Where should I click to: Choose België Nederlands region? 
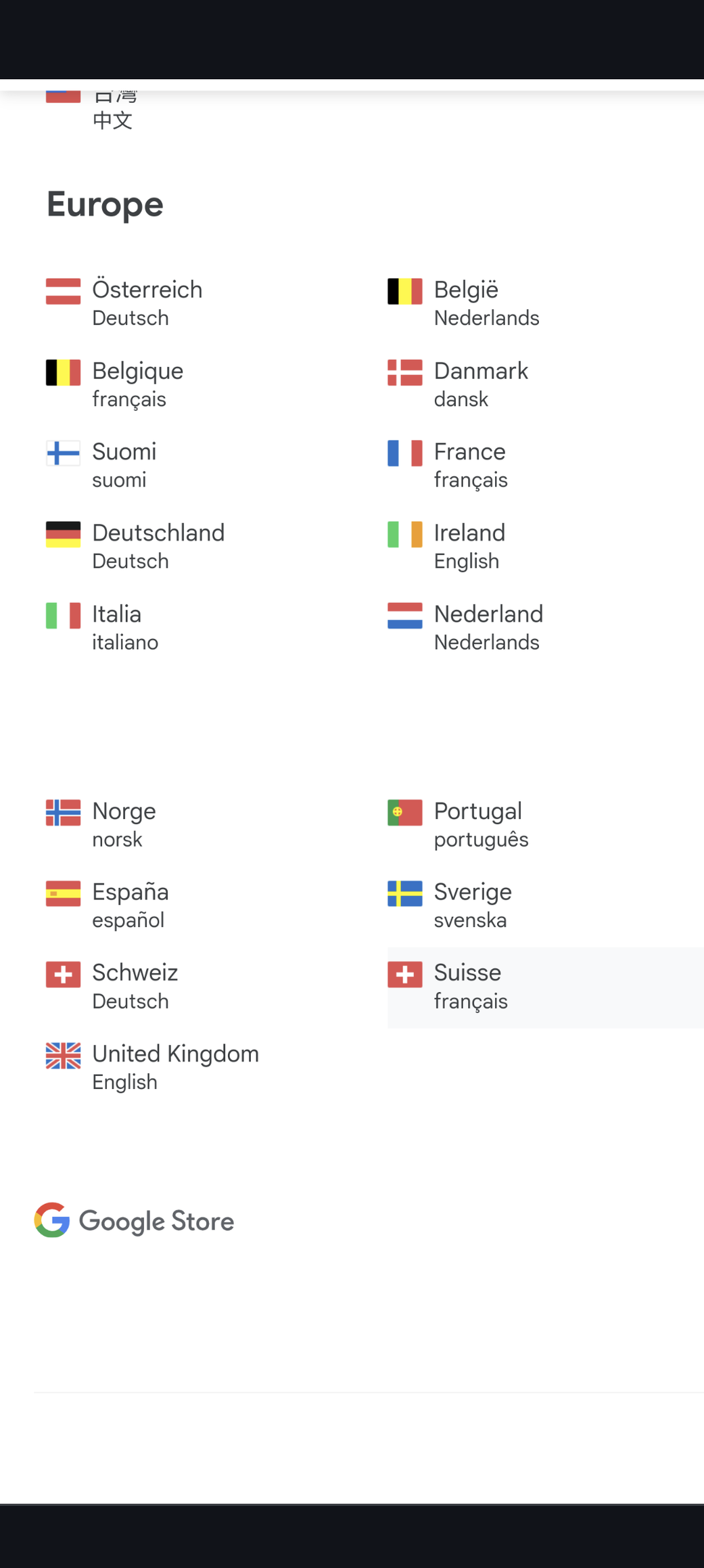[x=545, y=303]
